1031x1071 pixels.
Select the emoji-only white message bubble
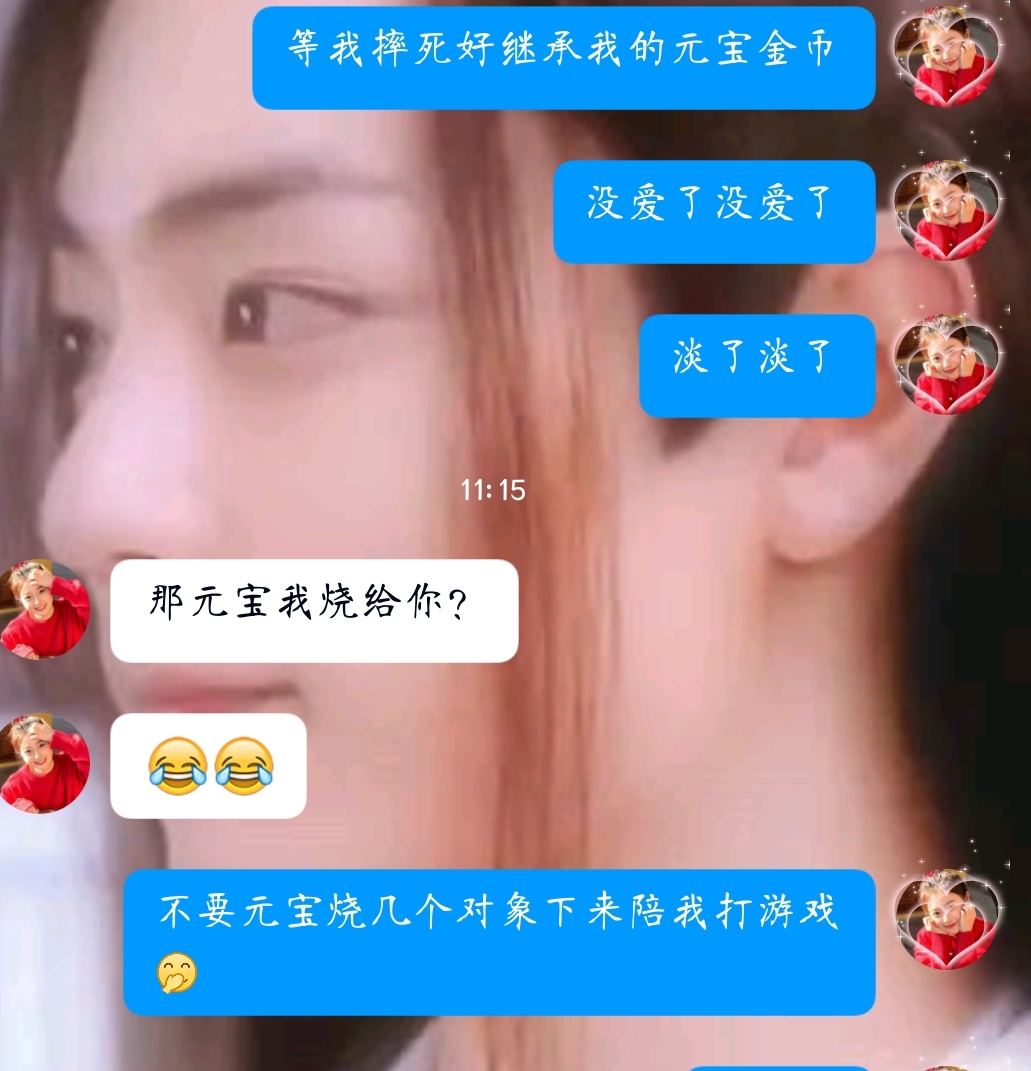coord(207,765)
